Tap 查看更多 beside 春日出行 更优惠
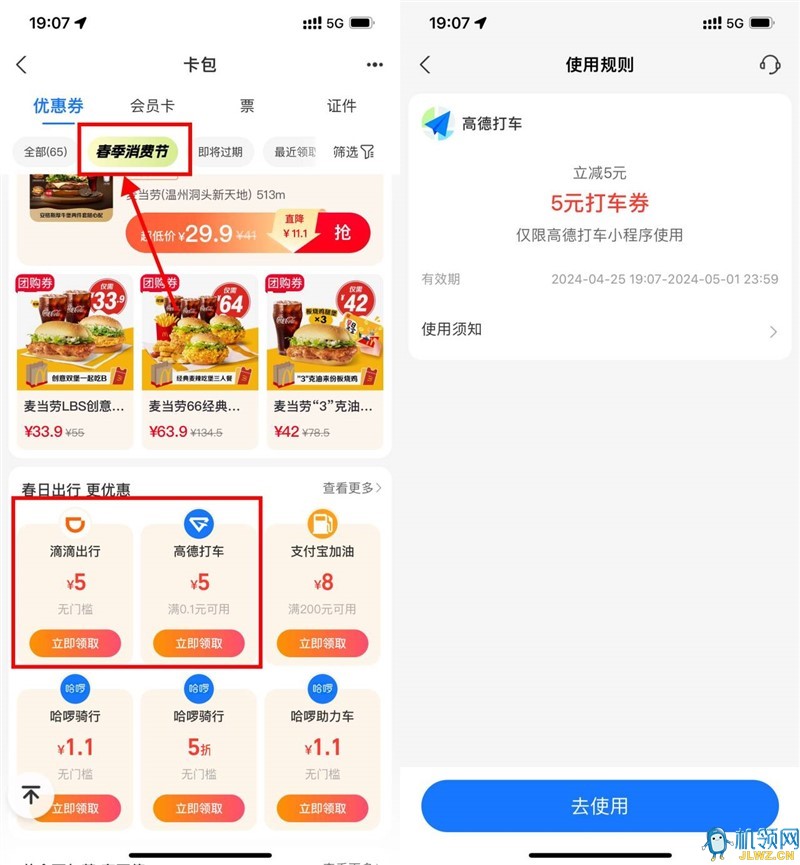The height and width of the screenshot is (865, 800). (352, 488)
